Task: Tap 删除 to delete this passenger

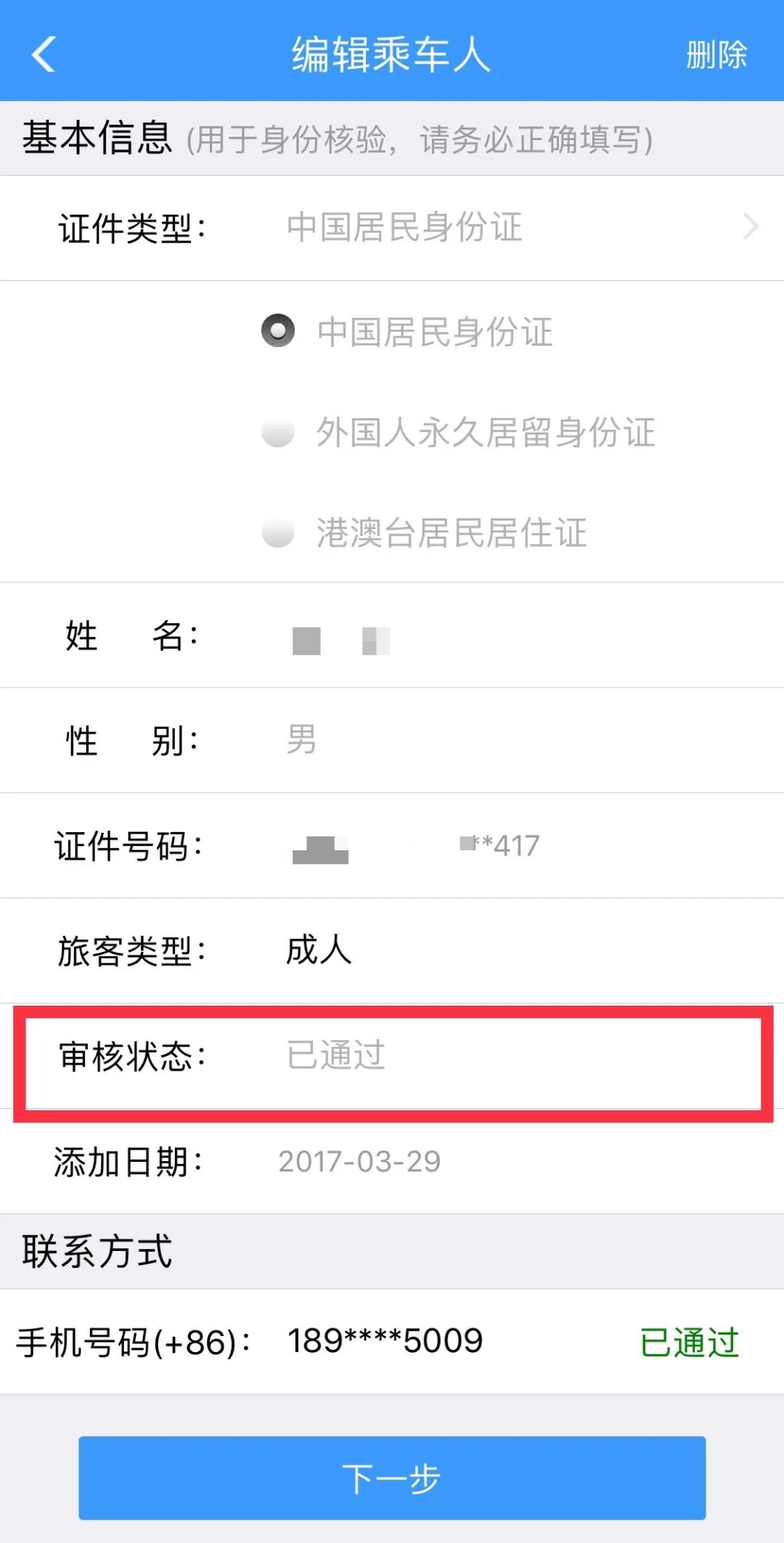Action: 716,55
